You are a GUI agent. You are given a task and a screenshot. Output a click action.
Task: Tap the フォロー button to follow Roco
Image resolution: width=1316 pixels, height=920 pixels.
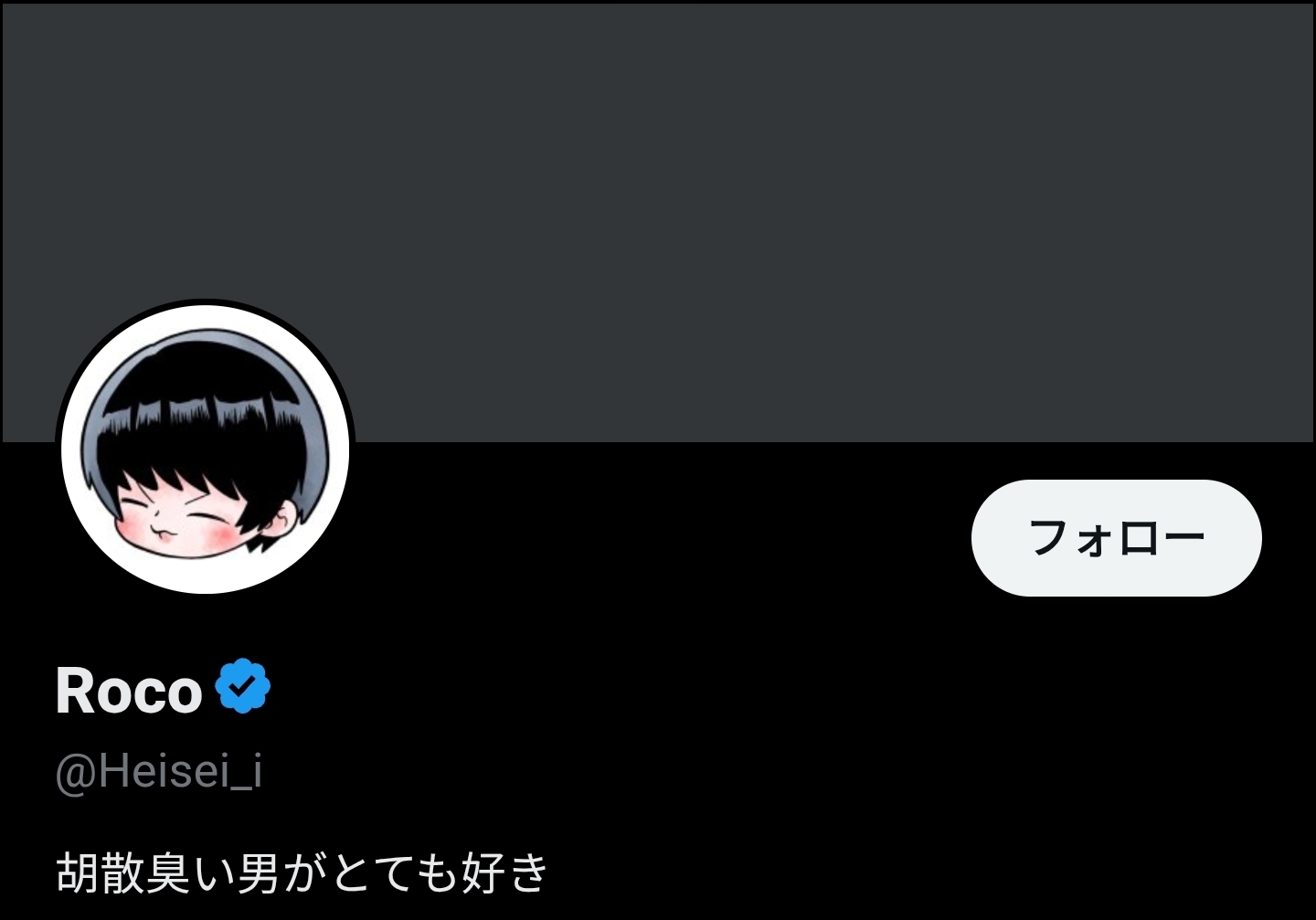click(1116, 538)
